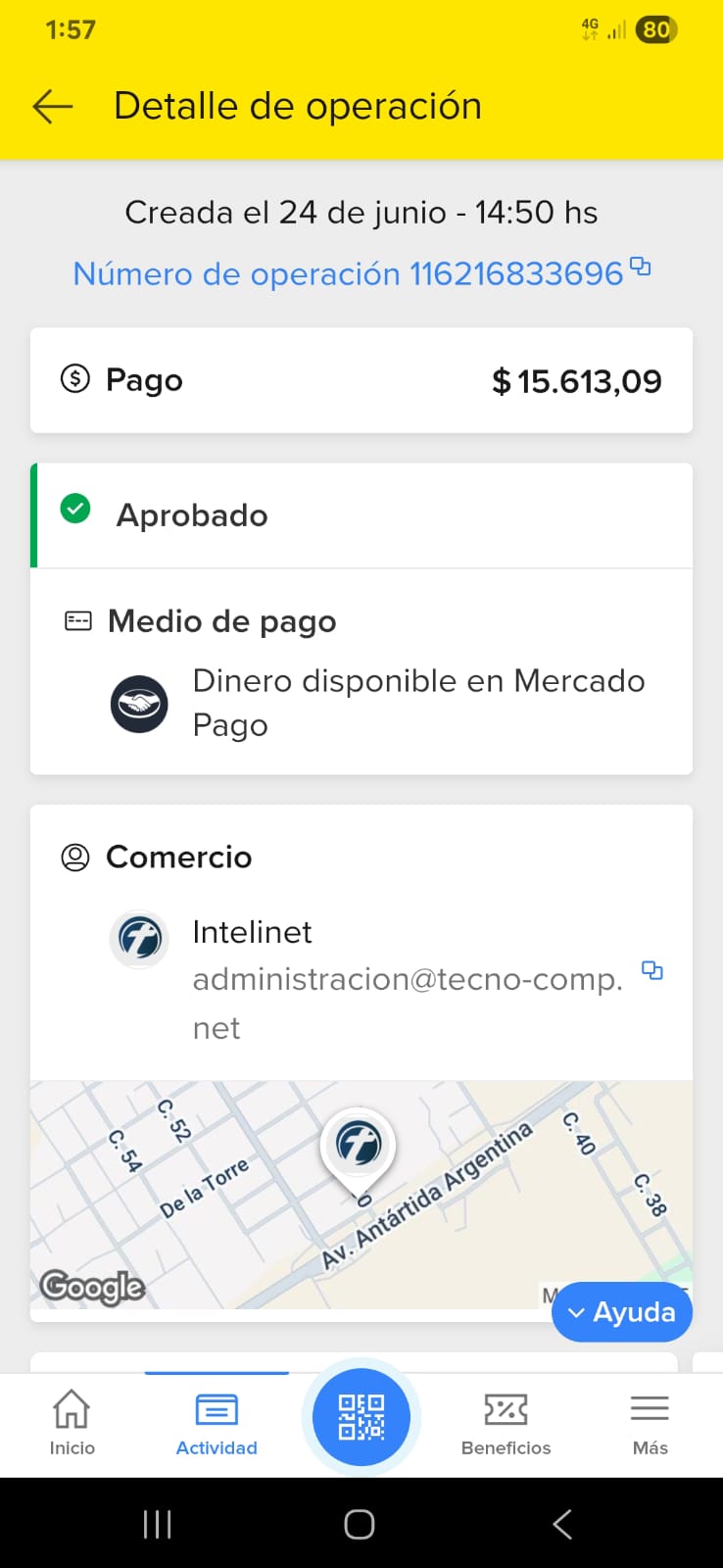Switch to the Inicio tab

point(72,1423)
